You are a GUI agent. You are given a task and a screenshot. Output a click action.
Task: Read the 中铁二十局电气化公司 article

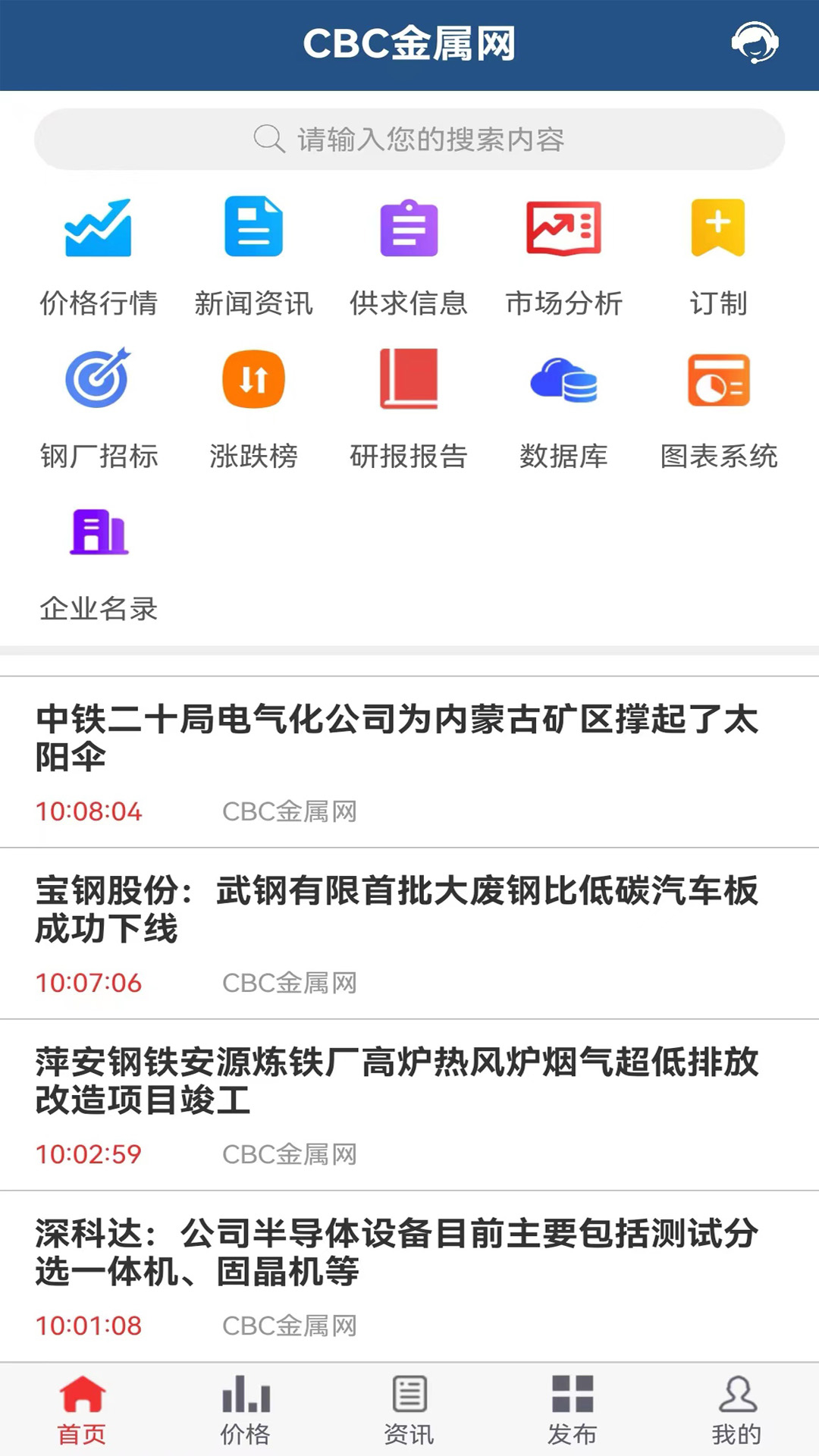[409, 762]
